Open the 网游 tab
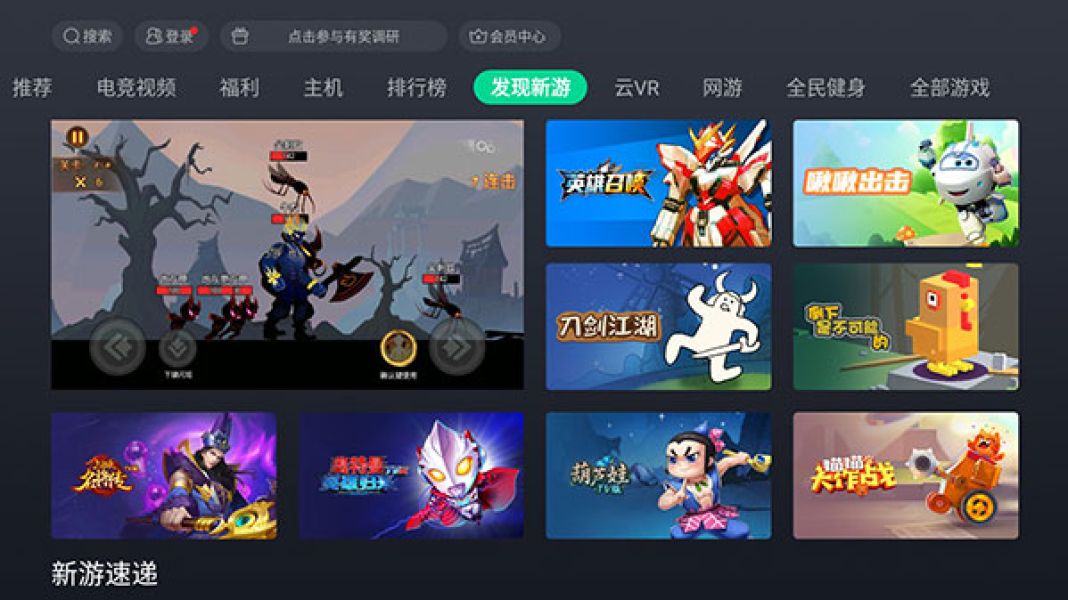This screenshot has width=1068, height=600. [722, 88]
